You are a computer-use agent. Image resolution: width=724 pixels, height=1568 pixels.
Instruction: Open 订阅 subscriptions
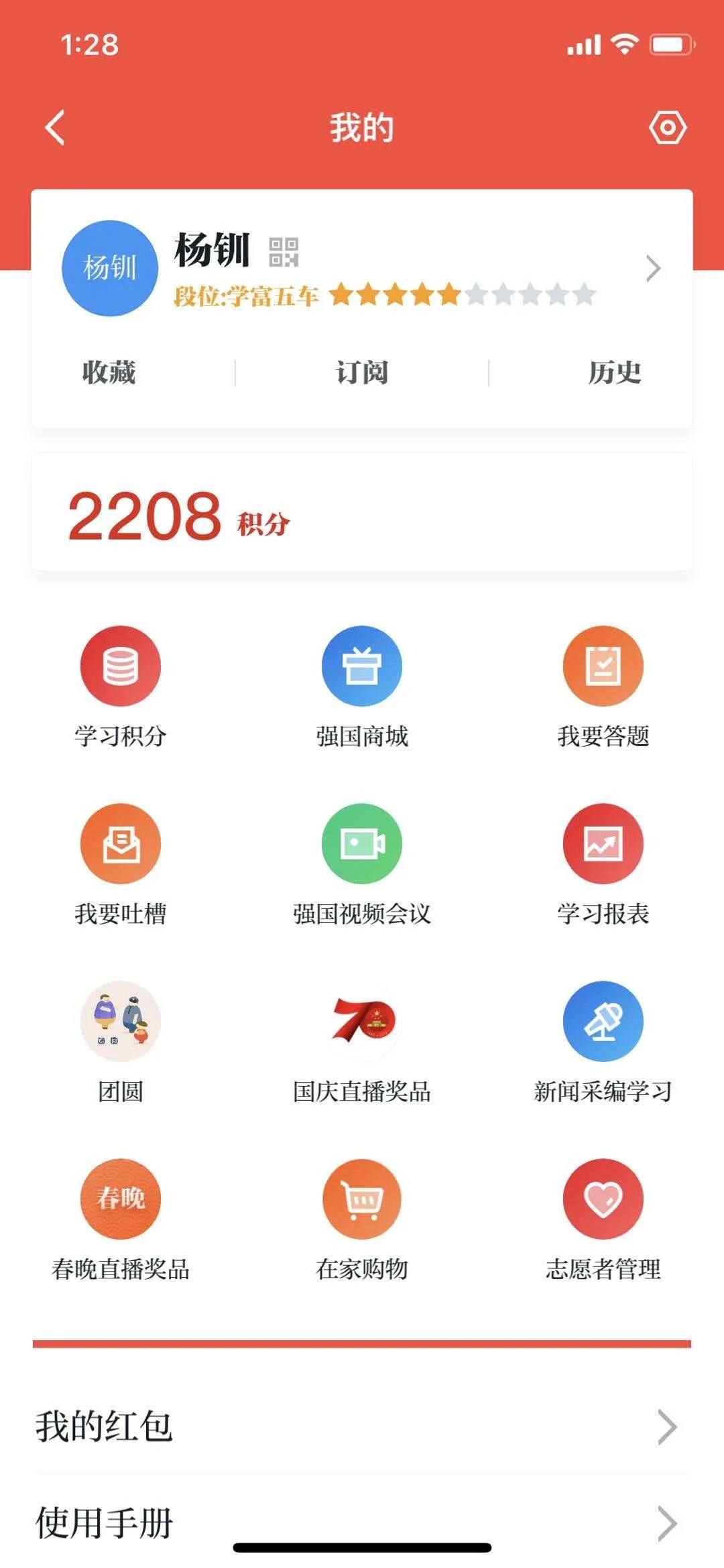pos(362,373)
